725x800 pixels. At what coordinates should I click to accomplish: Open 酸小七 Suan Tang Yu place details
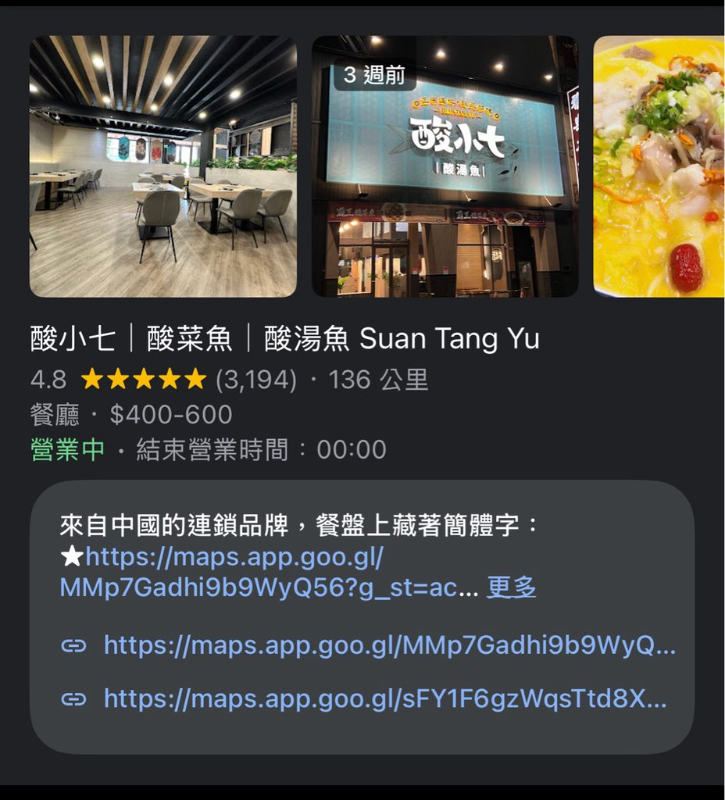tap(285, 339)
